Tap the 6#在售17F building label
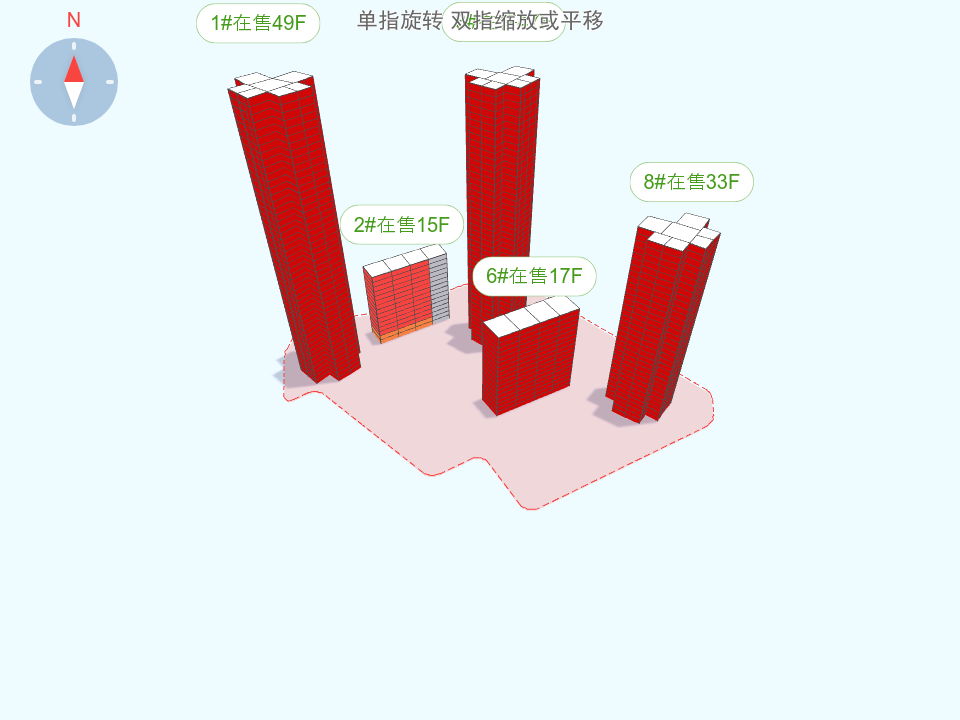This screenshot has height=720, width=960. pyautogui.click(x=534, y=276)
